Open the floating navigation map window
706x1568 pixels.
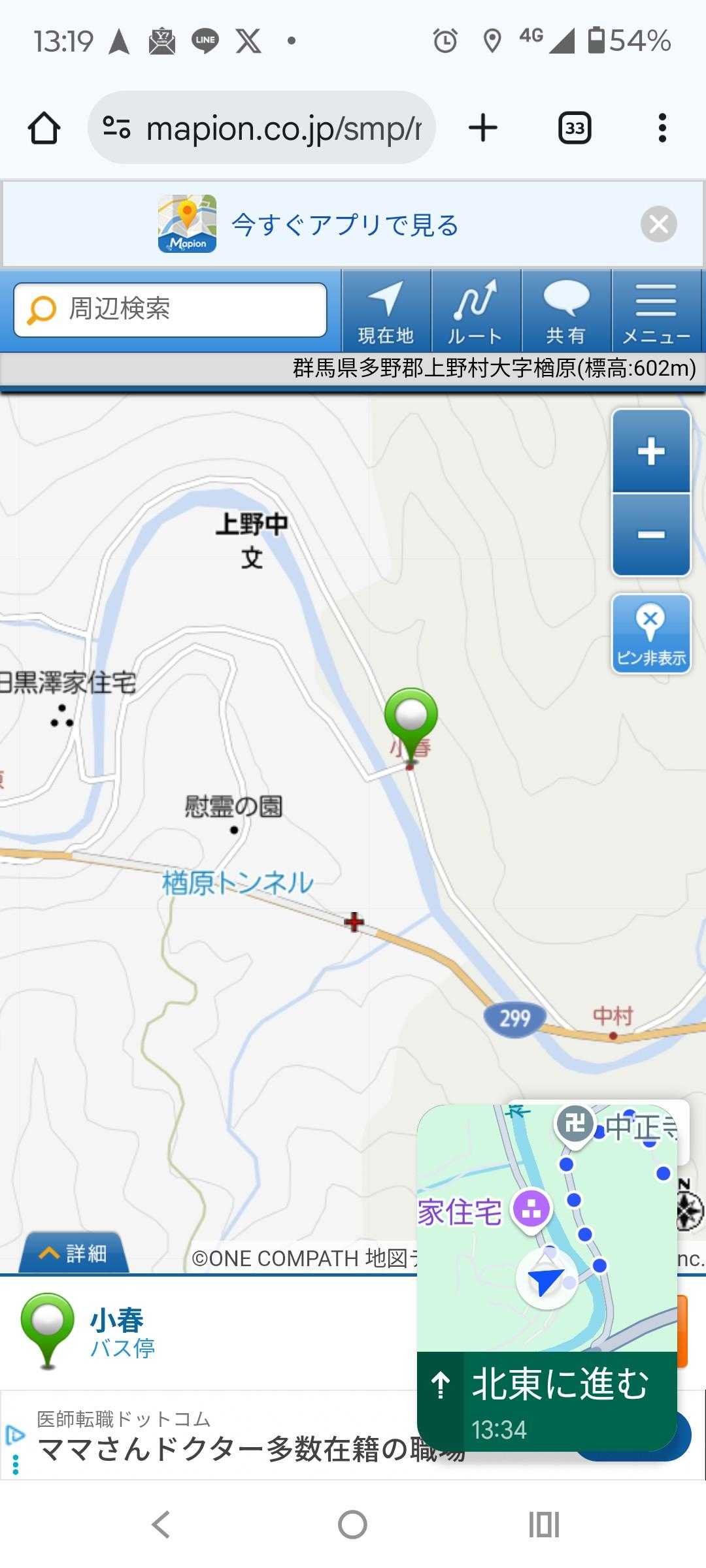coord(546,1228)
